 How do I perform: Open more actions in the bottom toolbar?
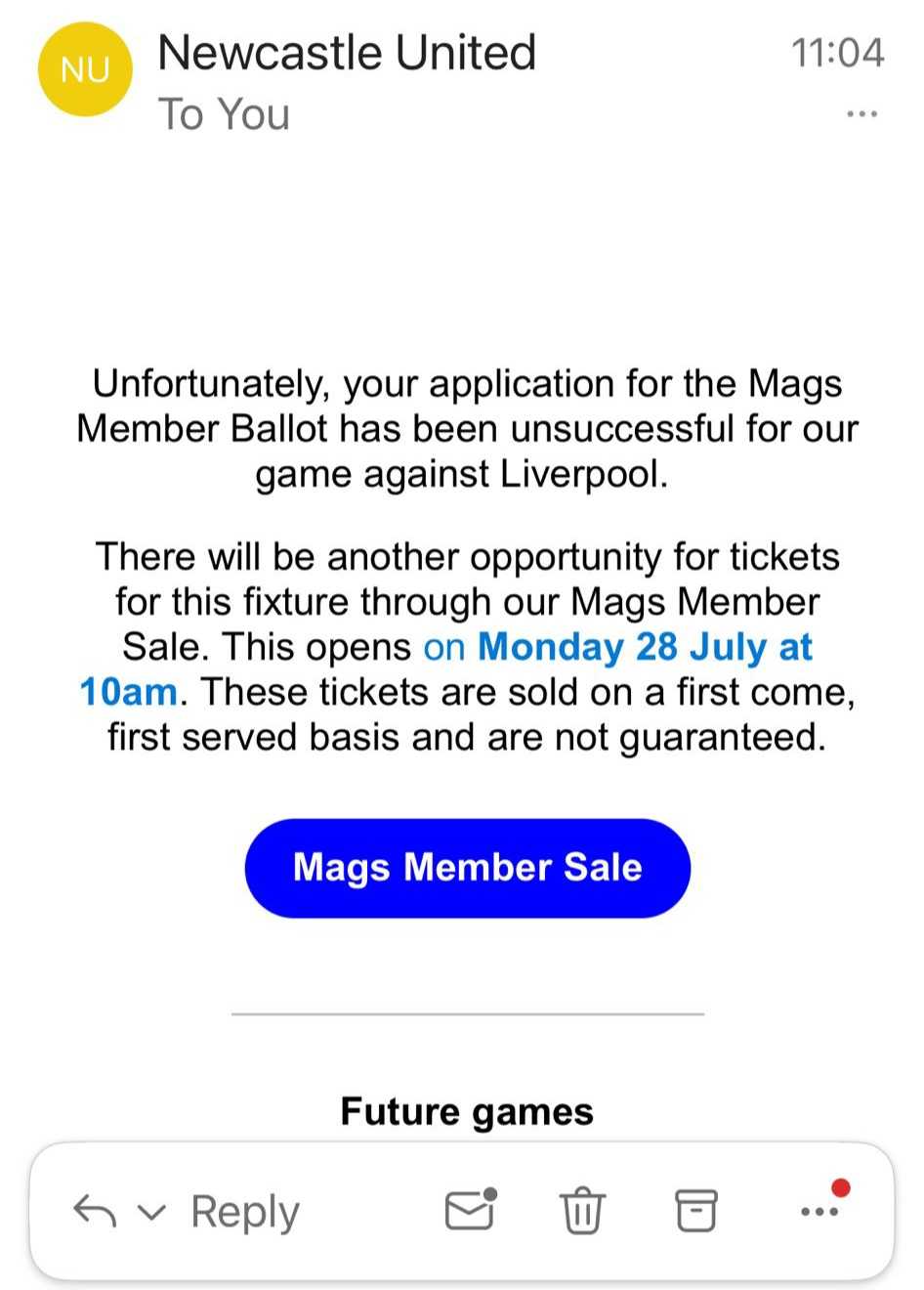819,1212
